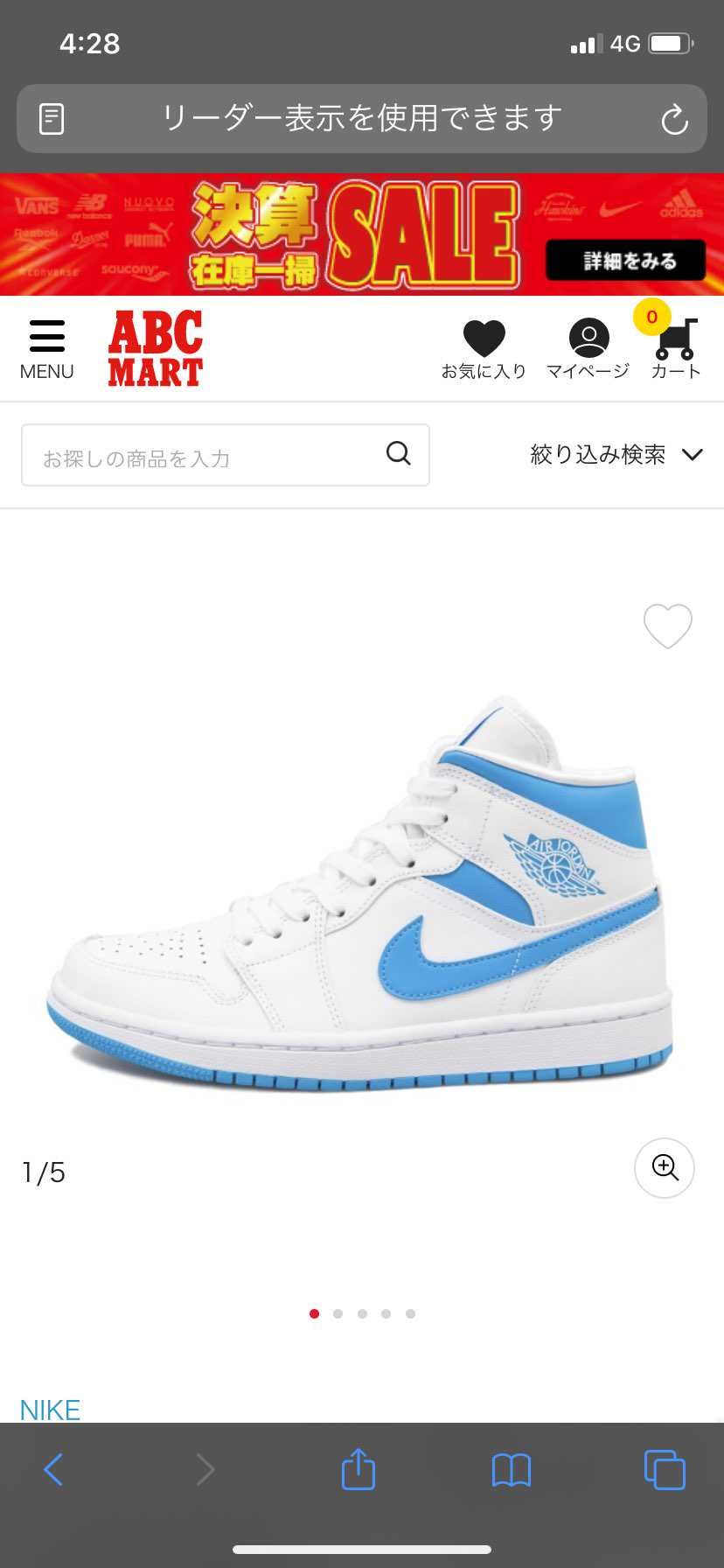View the SALE banner details (詳細をみる)
Image resolution: width=724 pixels, height=1568 pixels.
626,261
